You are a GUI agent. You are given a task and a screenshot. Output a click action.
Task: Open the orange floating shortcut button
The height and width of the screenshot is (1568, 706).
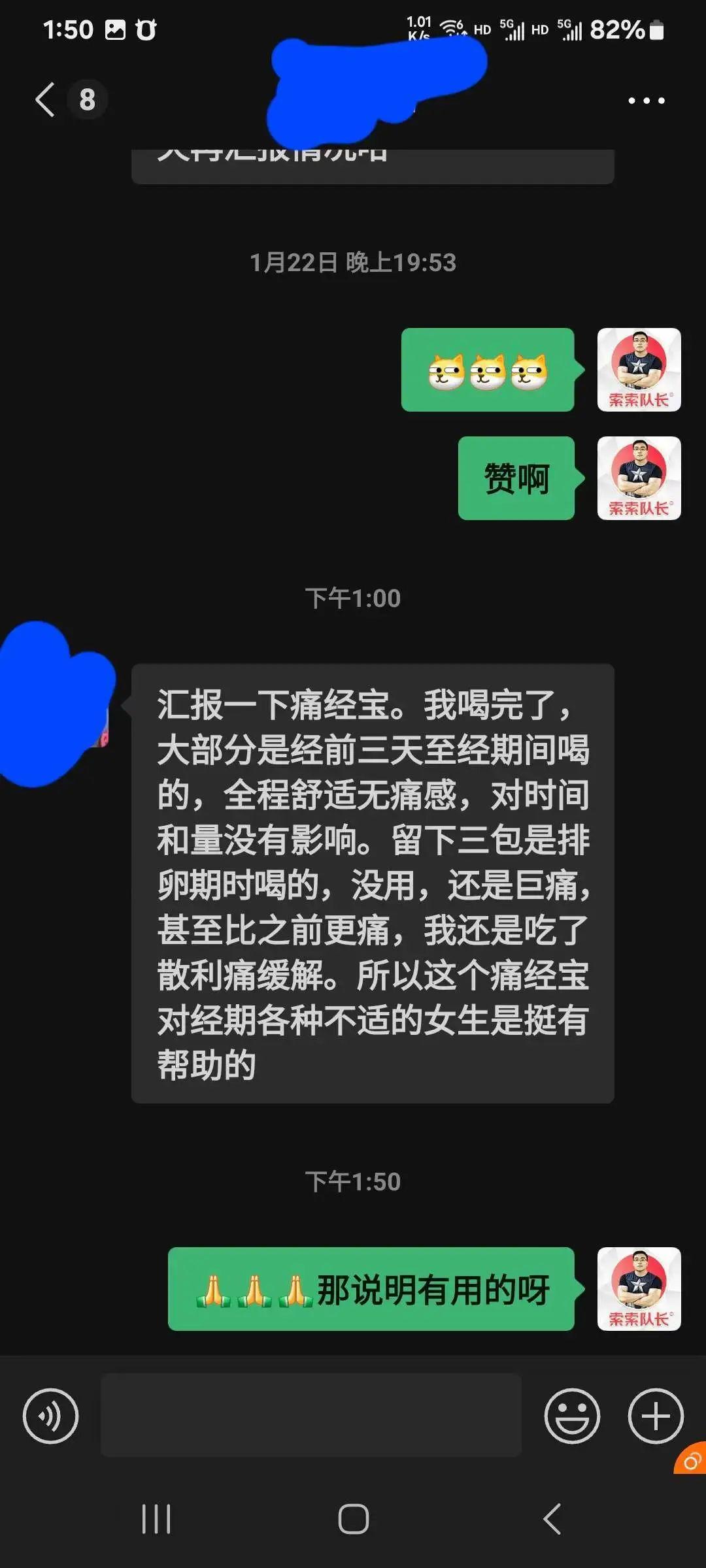point(692,1460)
